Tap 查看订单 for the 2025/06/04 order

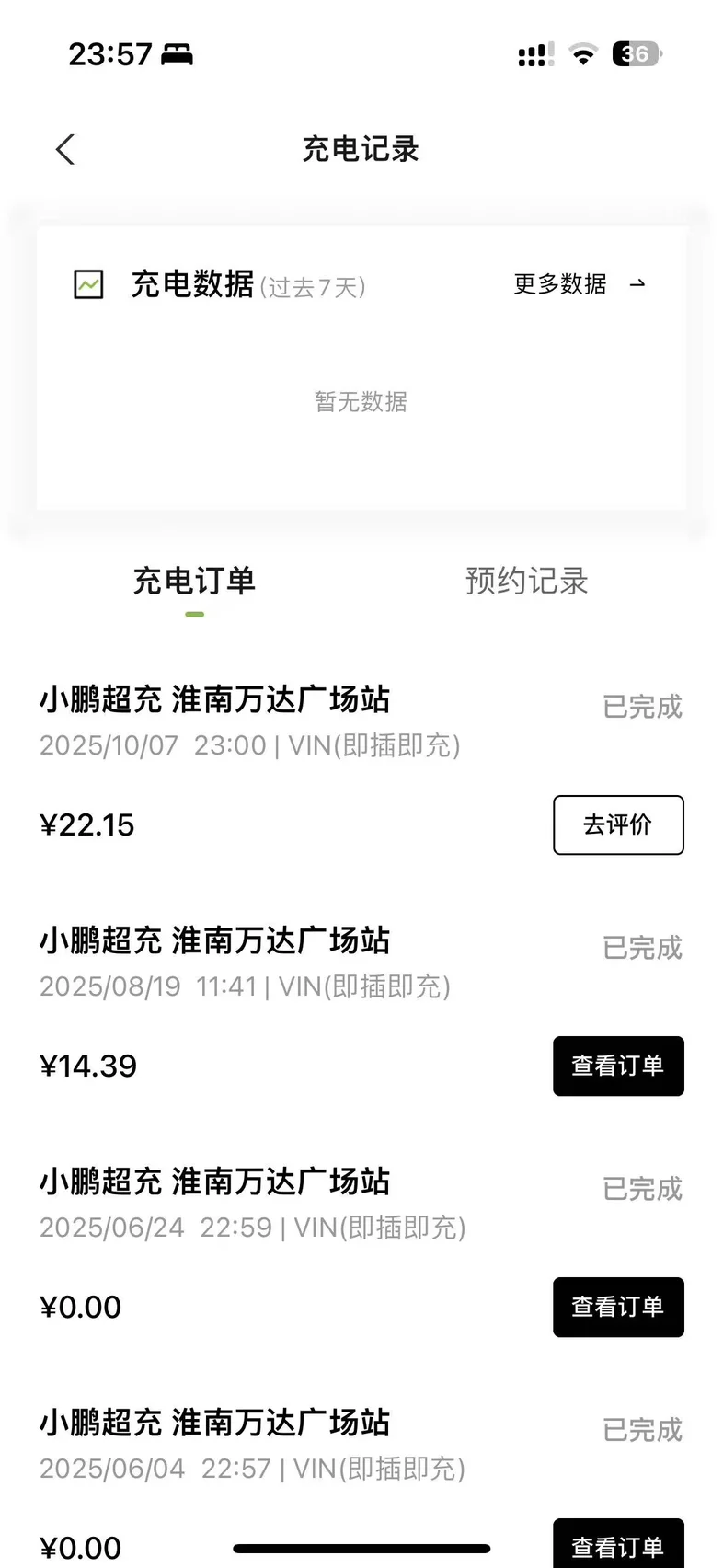pyautogui.click(x=617, y=1546)
